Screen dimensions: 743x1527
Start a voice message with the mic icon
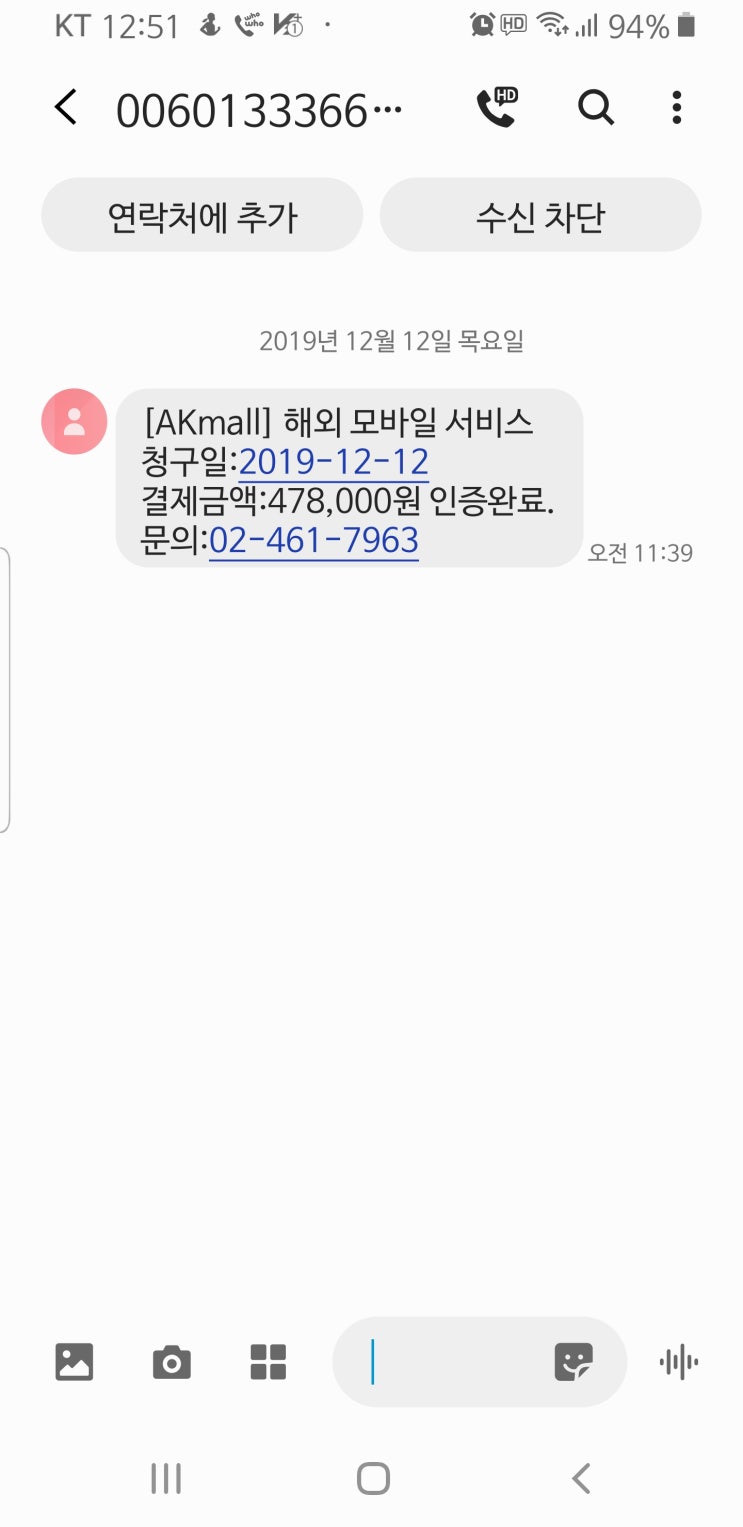pos(677,1361)
